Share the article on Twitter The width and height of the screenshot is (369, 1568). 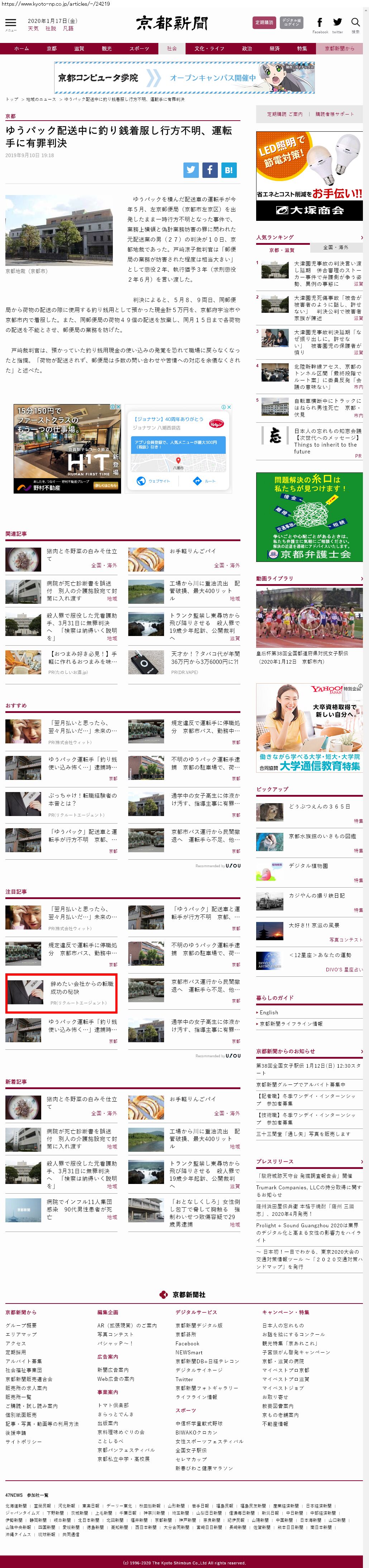tap(191, 170)
